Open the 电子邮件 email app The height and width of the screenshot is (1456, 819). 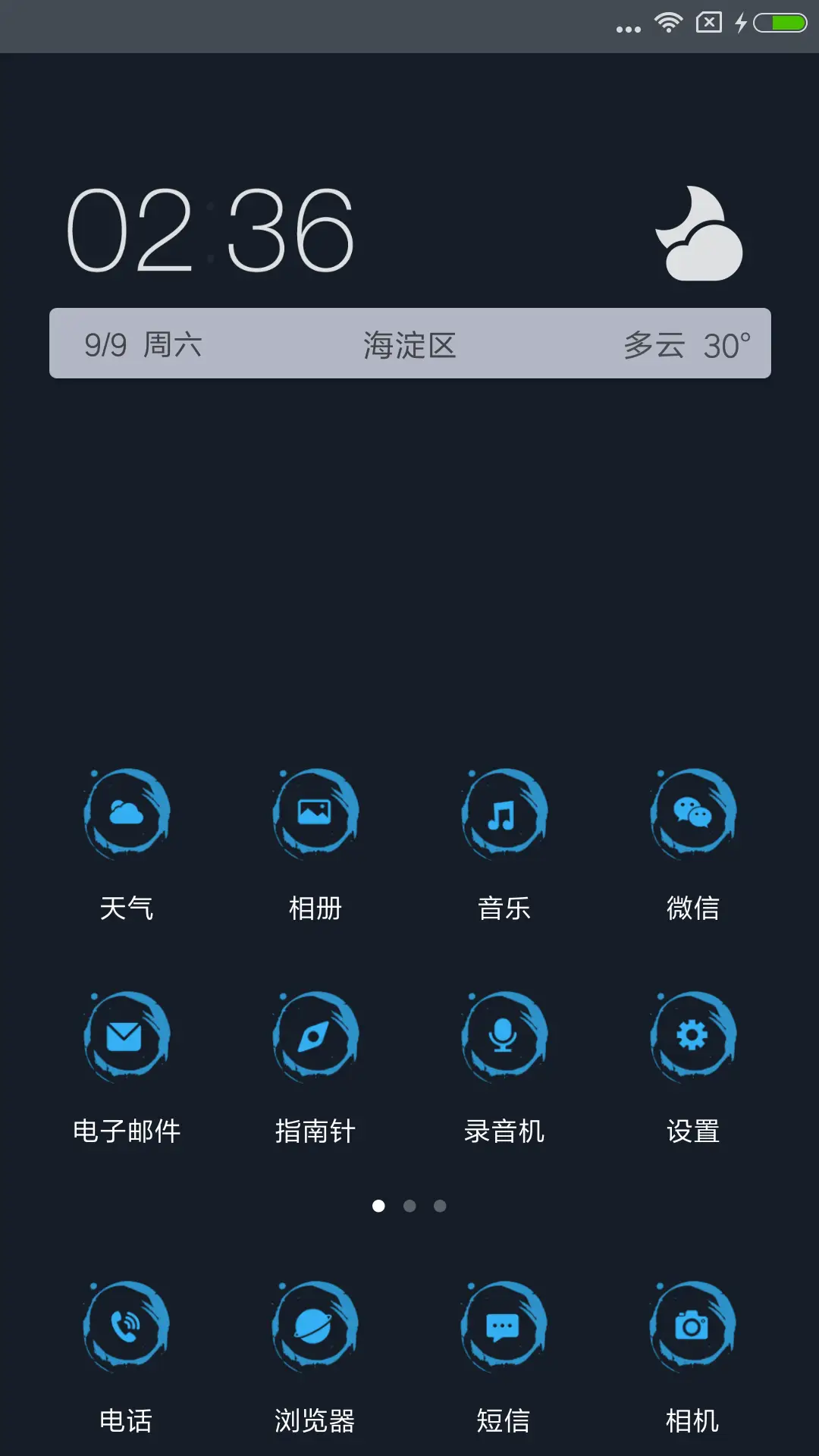point(127,1036)
